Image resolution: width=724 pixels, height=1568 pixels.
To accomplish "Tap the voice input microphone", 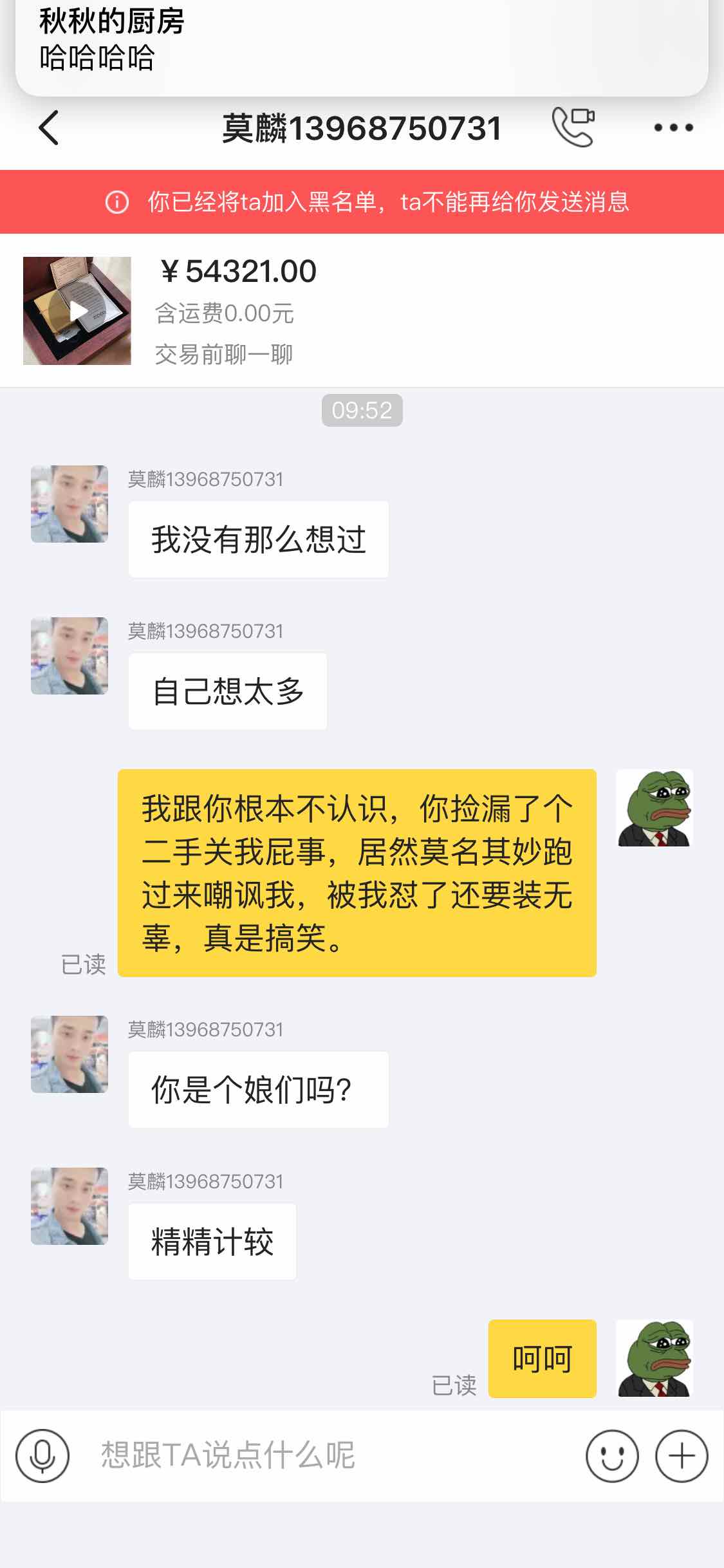I will pyautogui.click(x=42, y=1456).
